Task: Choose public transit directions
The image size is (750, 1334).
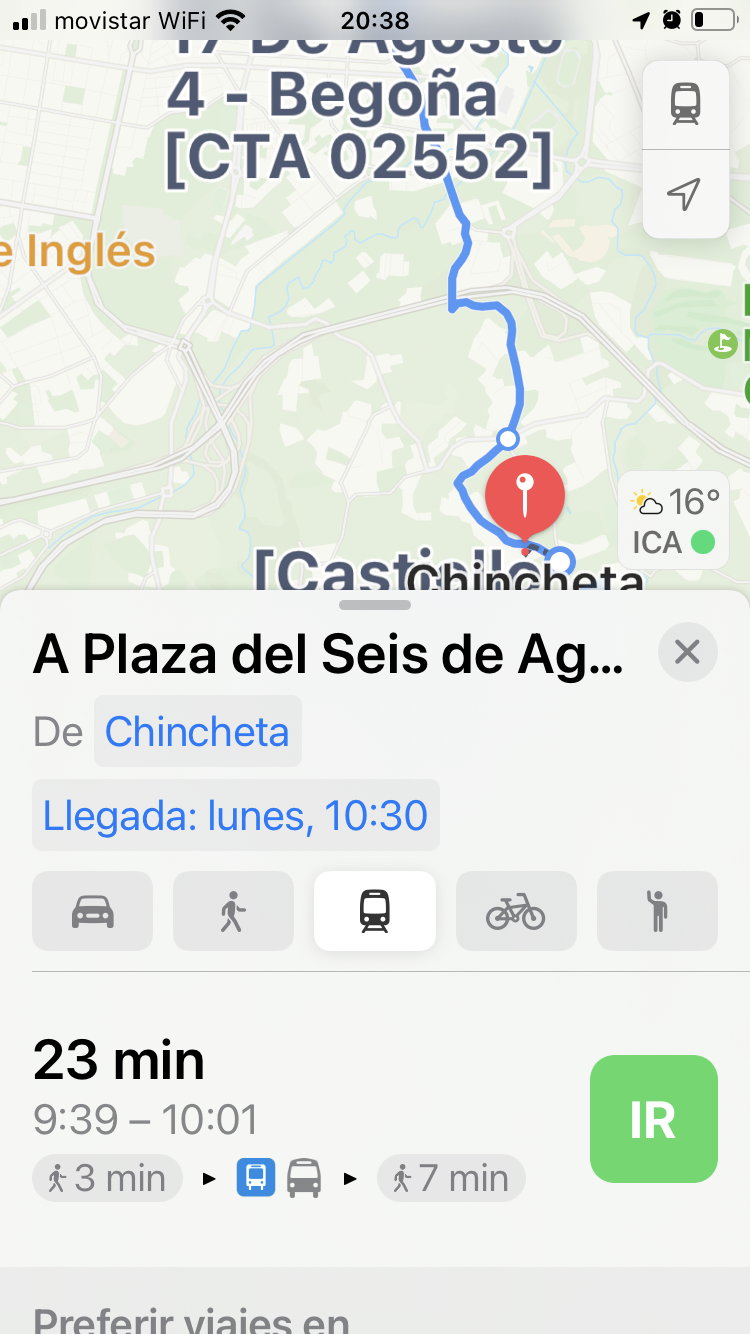Action: [x=374, y=911]
